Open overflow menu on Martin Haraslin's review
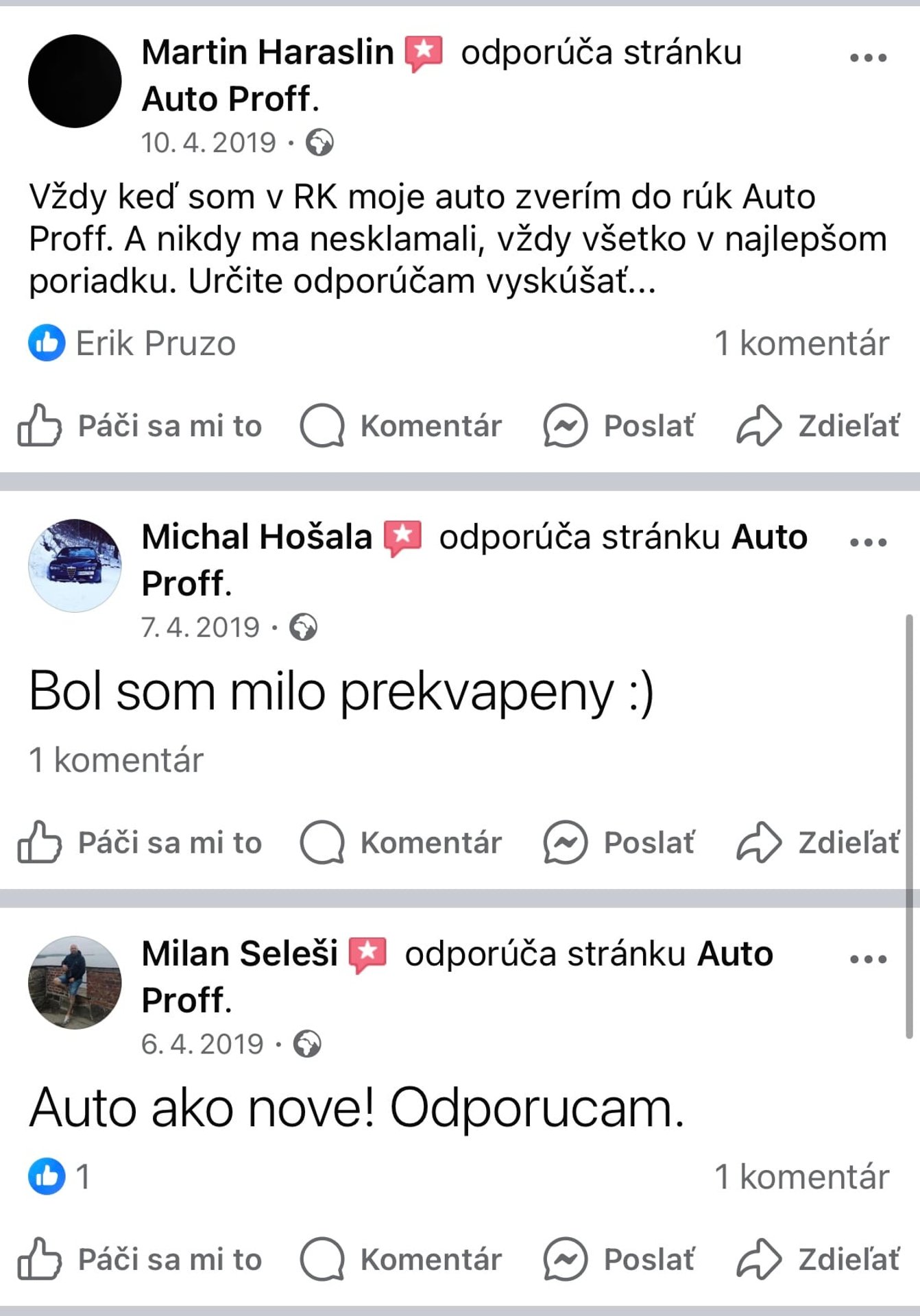The image size is (920, 1316). click(868, 58)
